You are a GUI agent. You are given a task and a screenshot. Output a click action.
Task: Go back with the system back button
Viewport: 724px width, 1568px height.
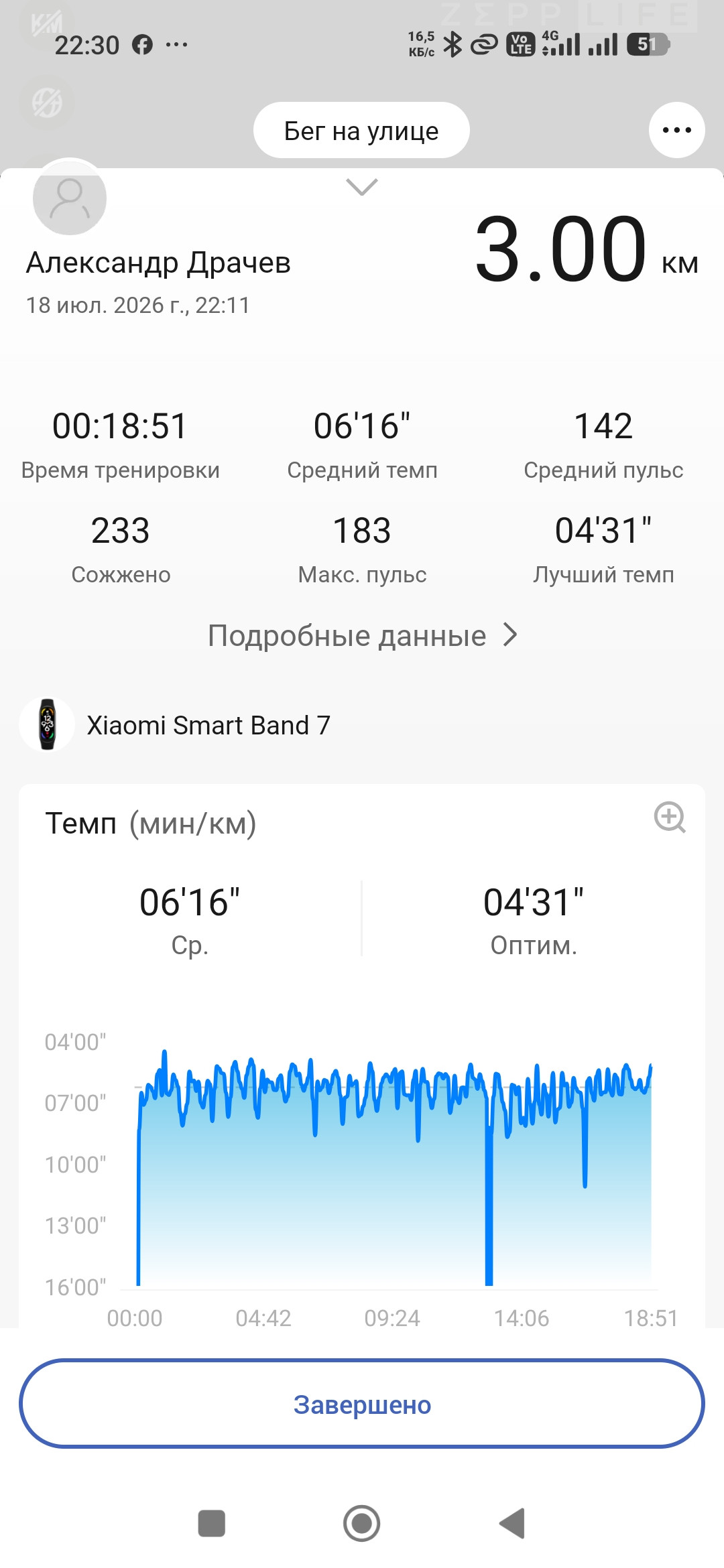click(x=512, y=1523)
